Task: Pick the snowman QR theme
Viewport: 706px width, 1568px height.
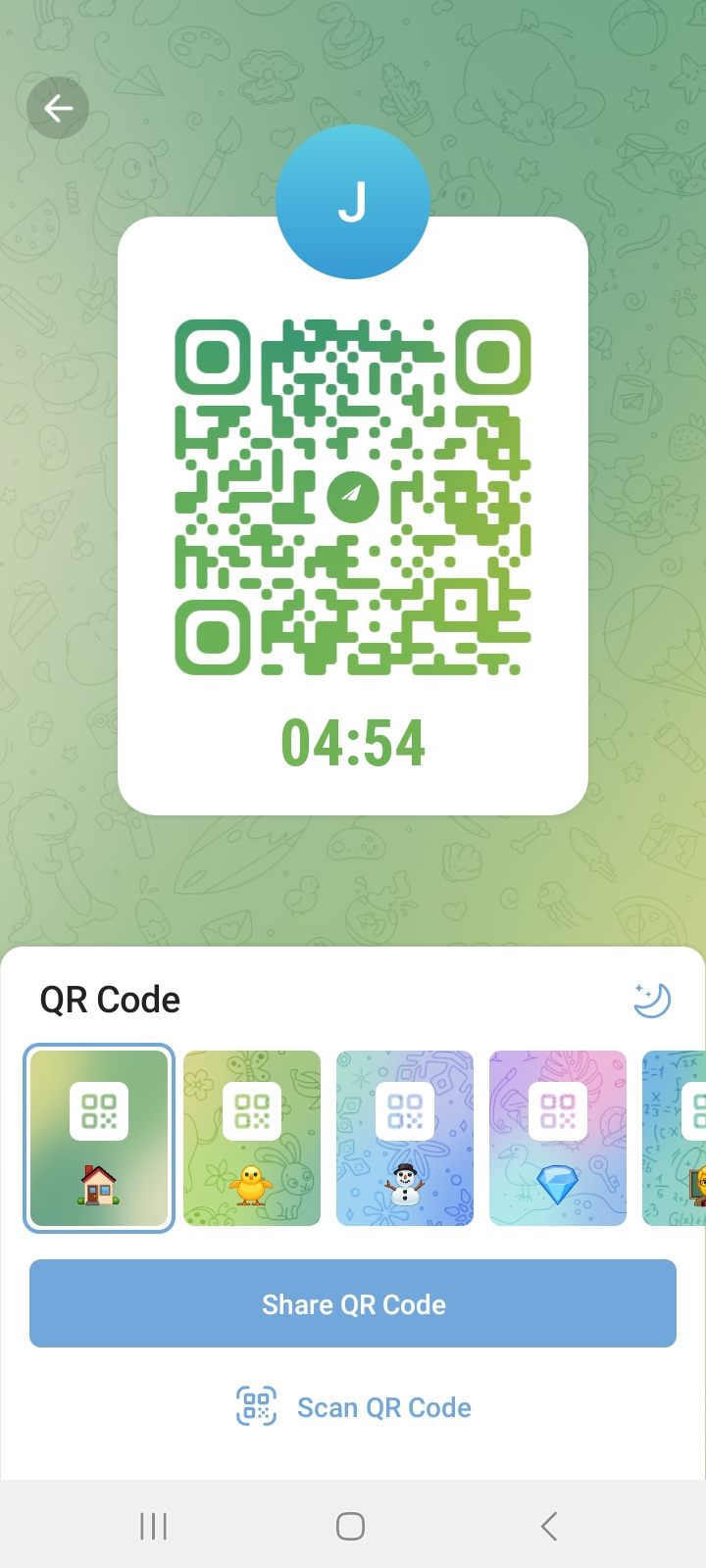Action: (x=405, y=1138)
